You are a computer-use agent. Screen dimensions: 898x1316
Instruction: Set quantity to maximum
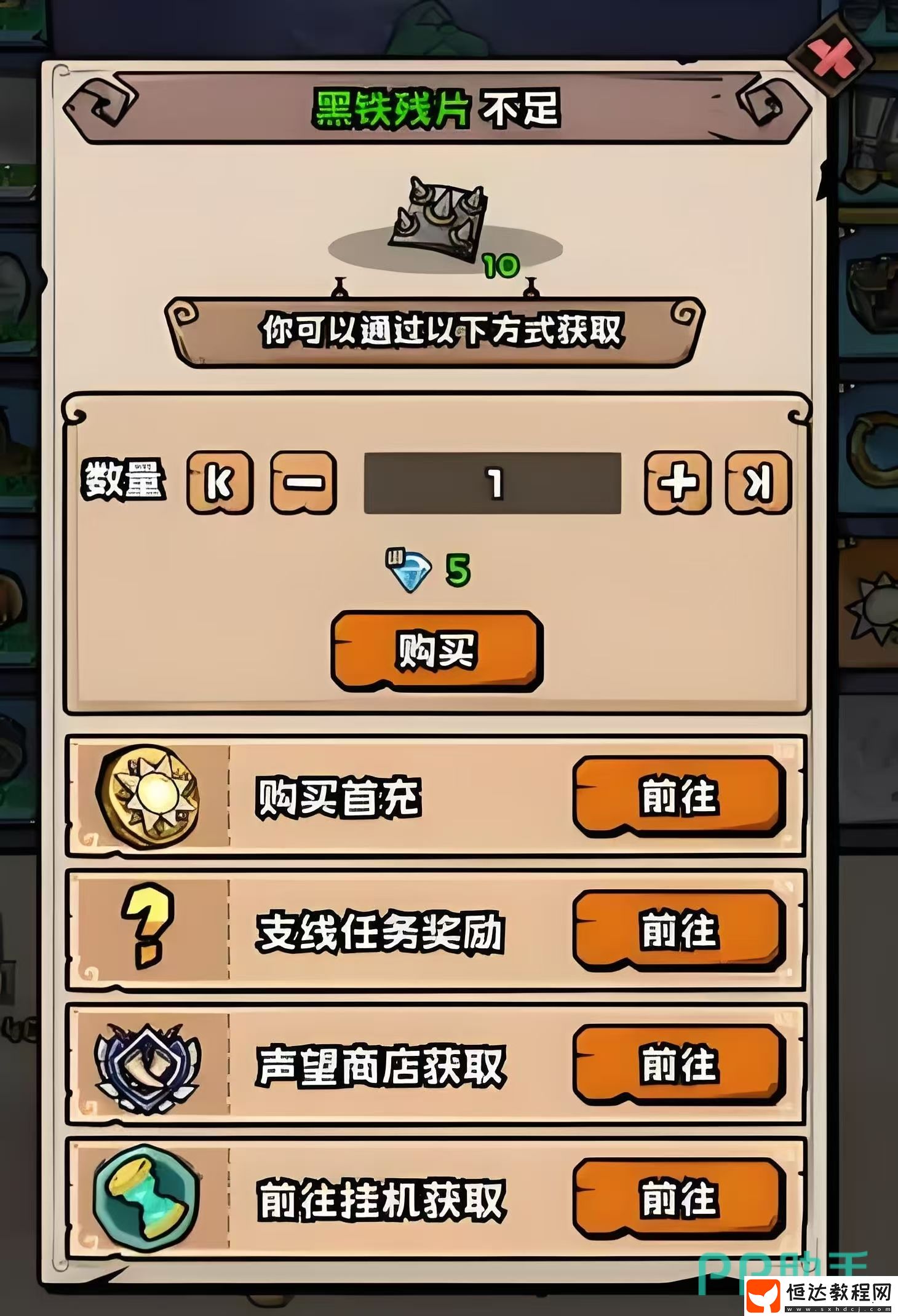point(758,483)
